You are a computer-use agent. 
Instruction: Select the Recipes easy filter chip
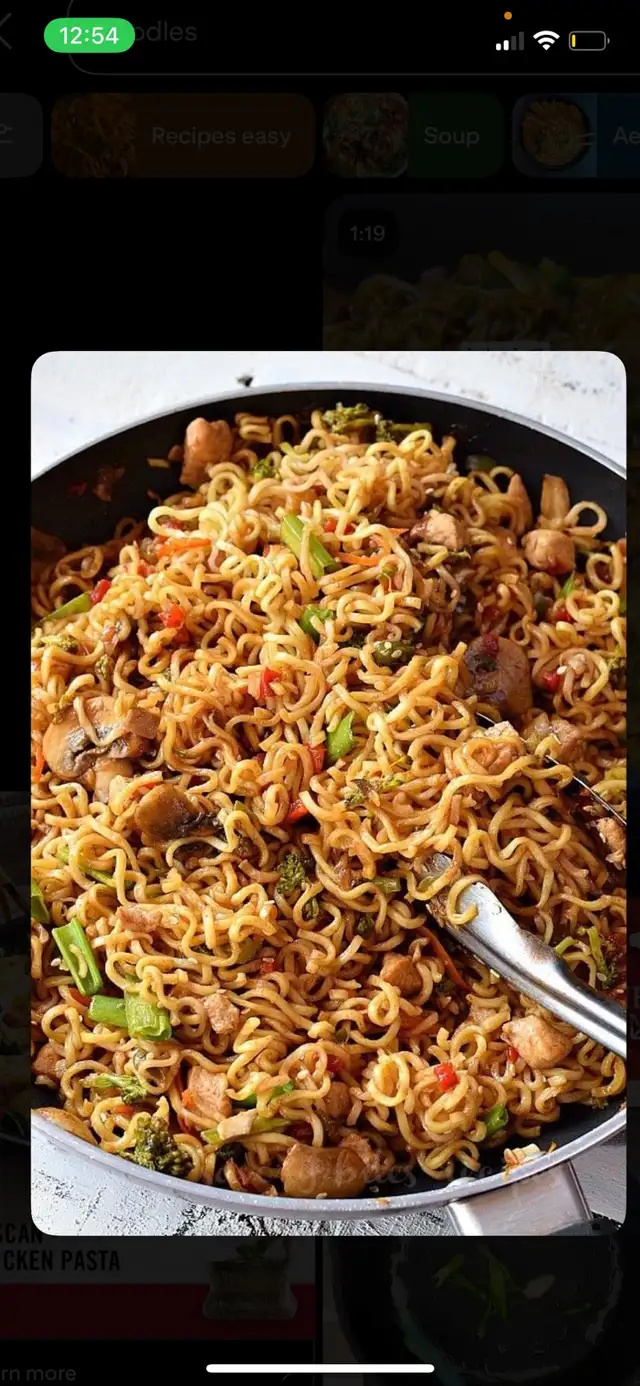coord(183,136)
